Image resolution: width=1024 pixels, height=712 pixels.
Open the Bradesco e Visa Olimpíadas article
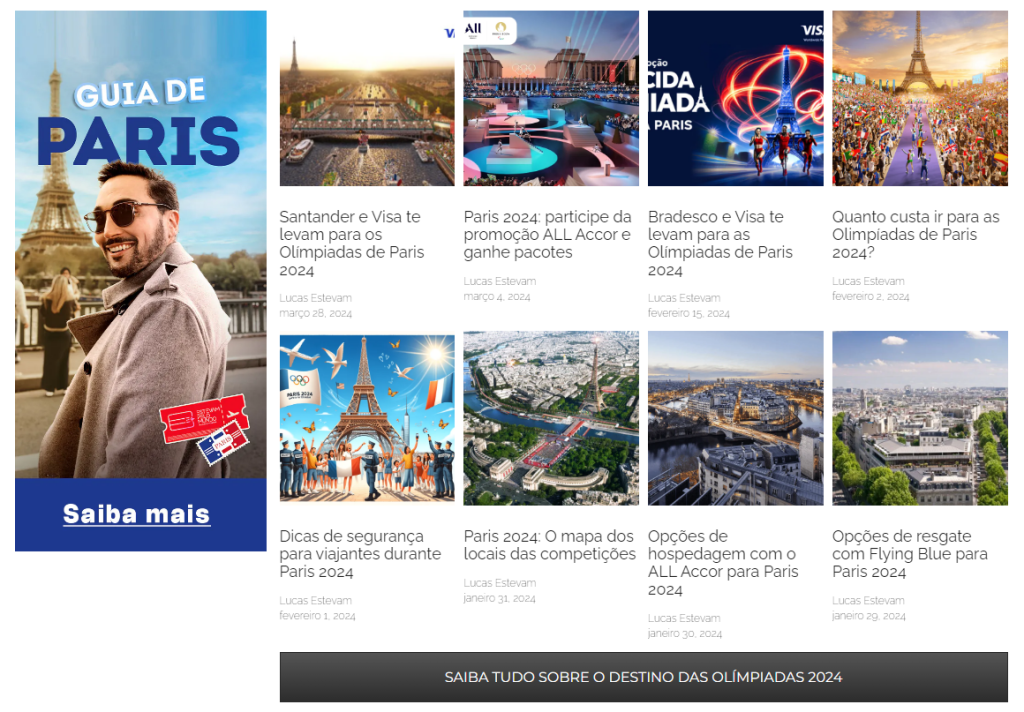tap(720, 243)
